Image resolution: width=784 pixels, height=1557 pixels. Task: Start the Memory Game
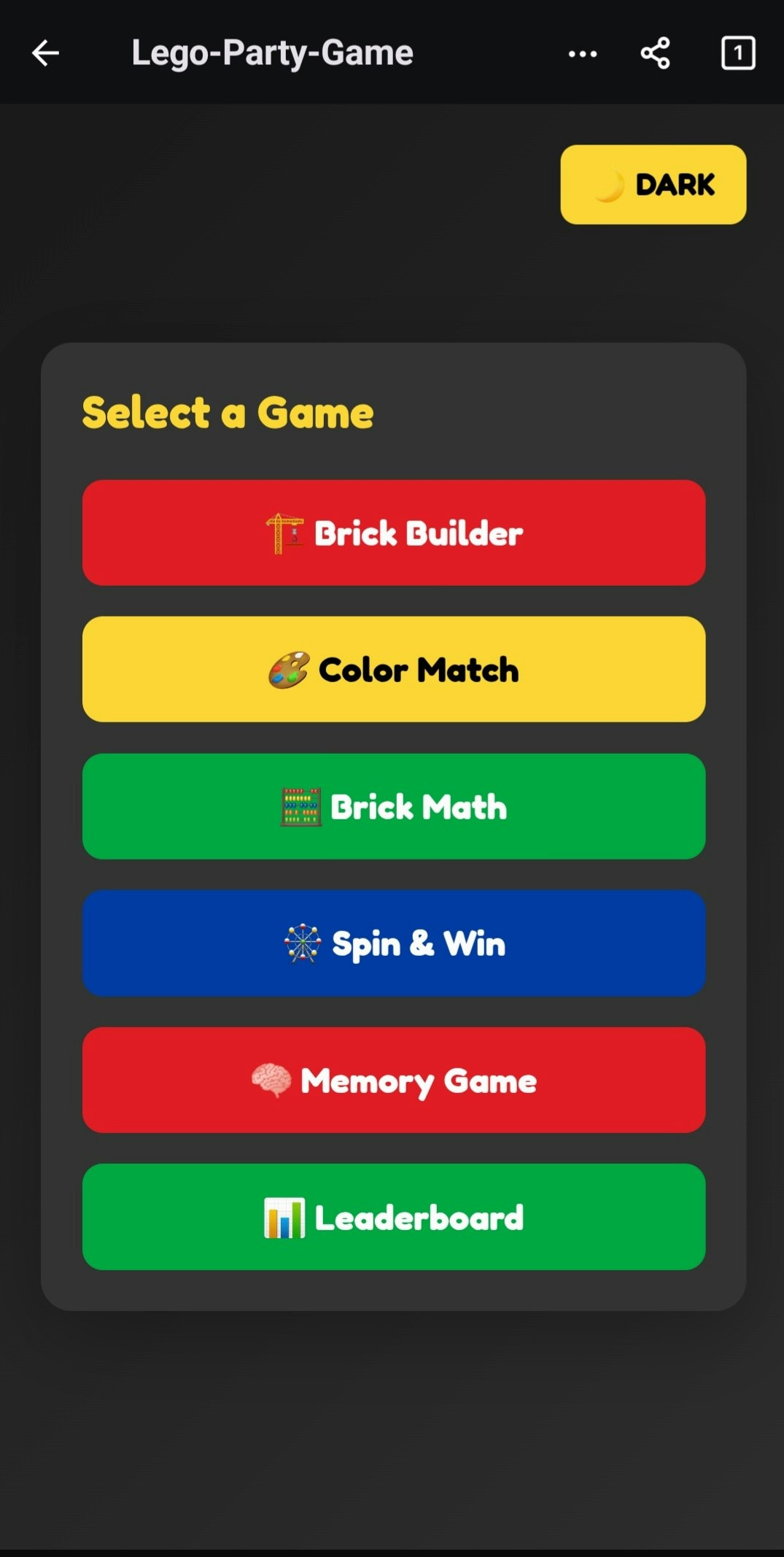pyautogui.click(x=395, y=1081)
